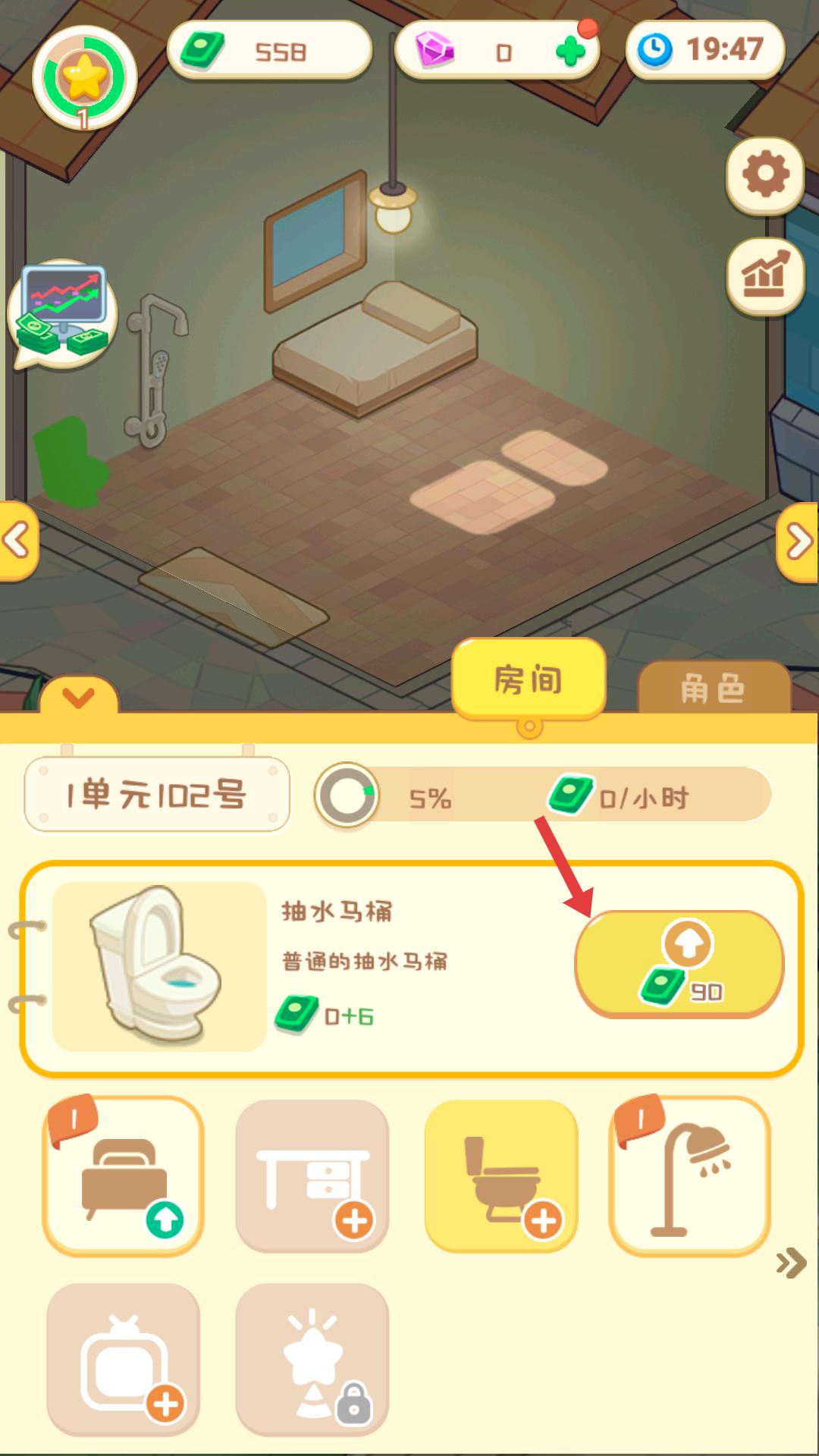Image resolution: width=819 pixels, height=1456 pixels.
Task: Show more furniture with the double arrow
Action: click(x=791, y=1263)
